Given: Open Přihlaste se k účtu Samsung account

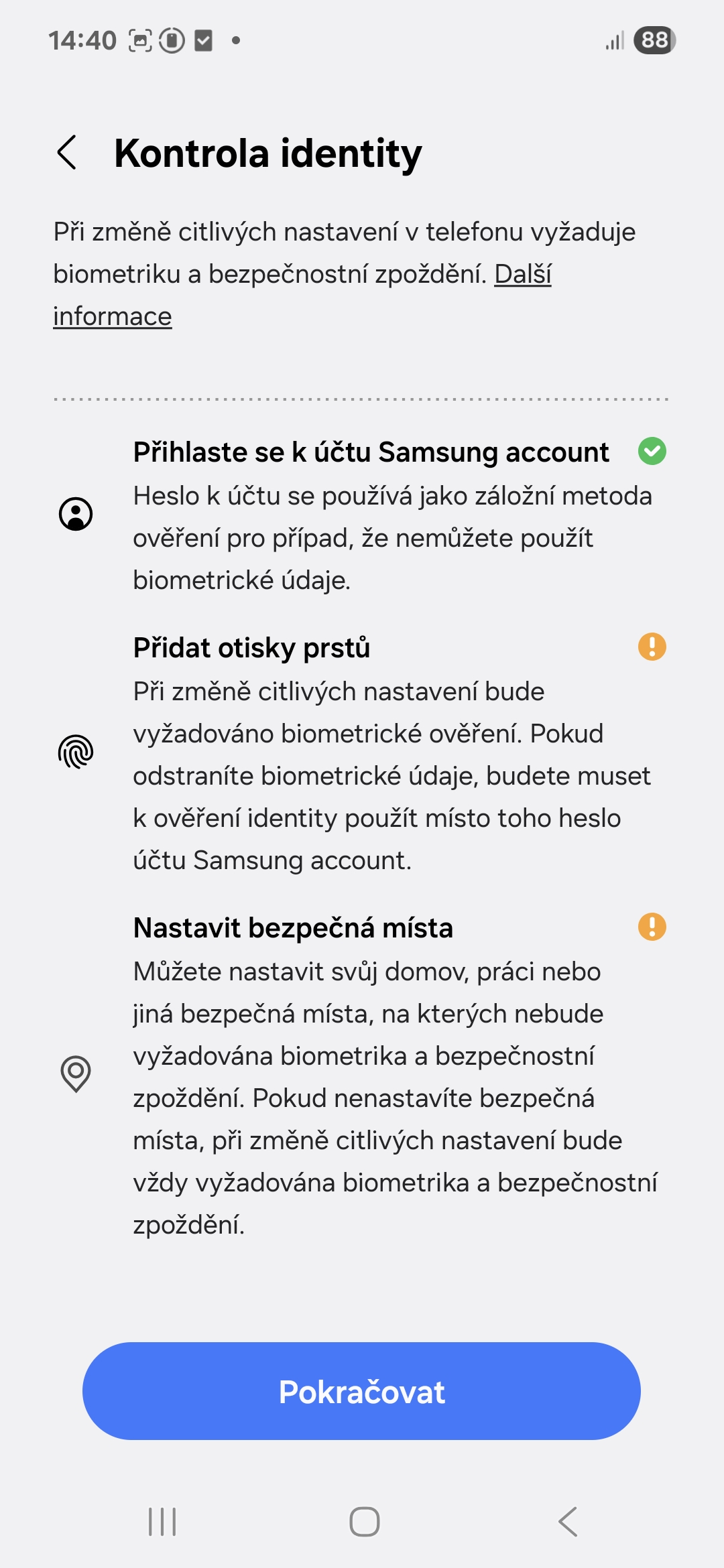Looking at the screenshot, I should 362,515.
